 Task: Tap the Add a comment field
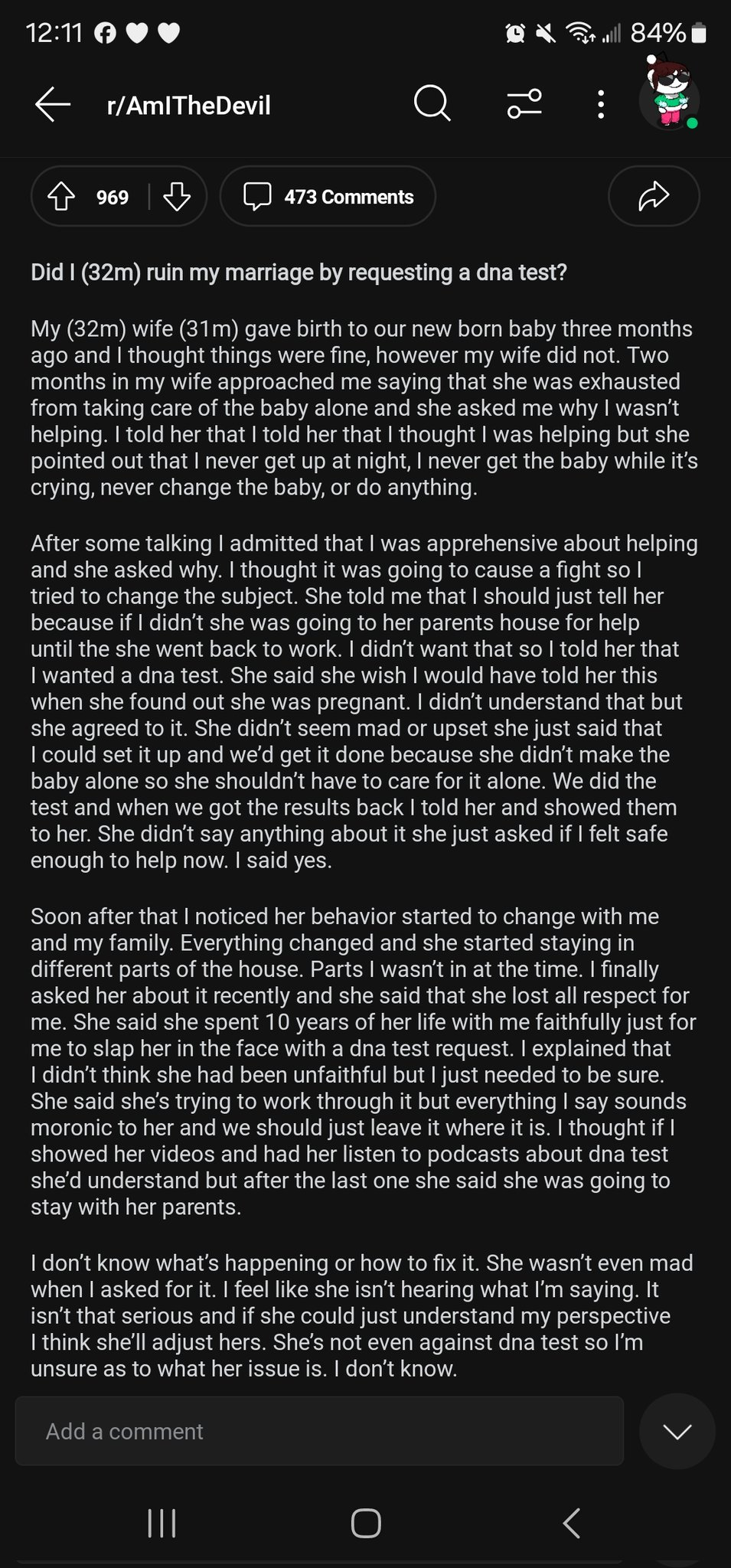[x=319, y=1431]
